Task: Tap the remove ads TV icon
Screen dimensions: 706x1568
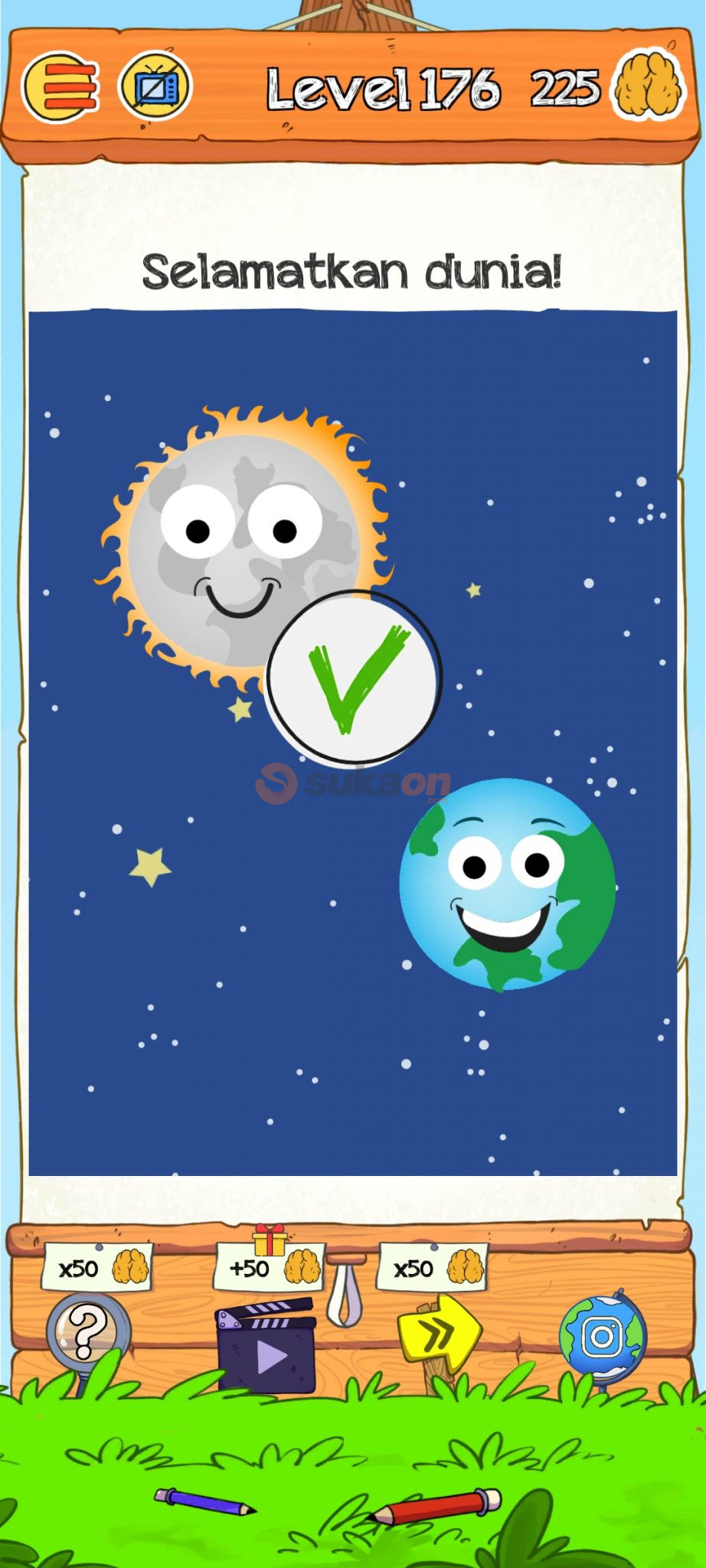Action: pyautogui.click(x=155, y=87)
